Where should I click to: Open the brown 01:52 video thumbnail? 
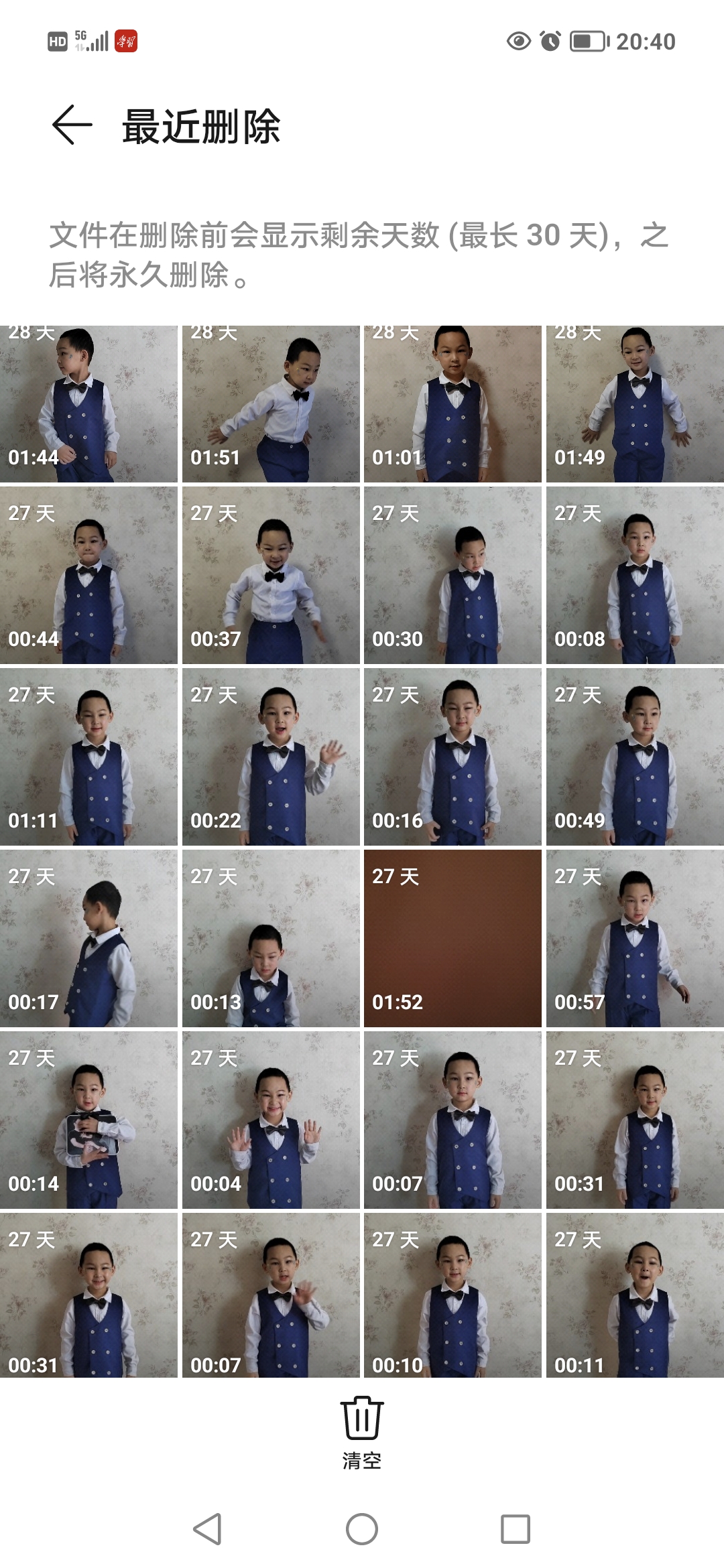click(x=452, y=938)
